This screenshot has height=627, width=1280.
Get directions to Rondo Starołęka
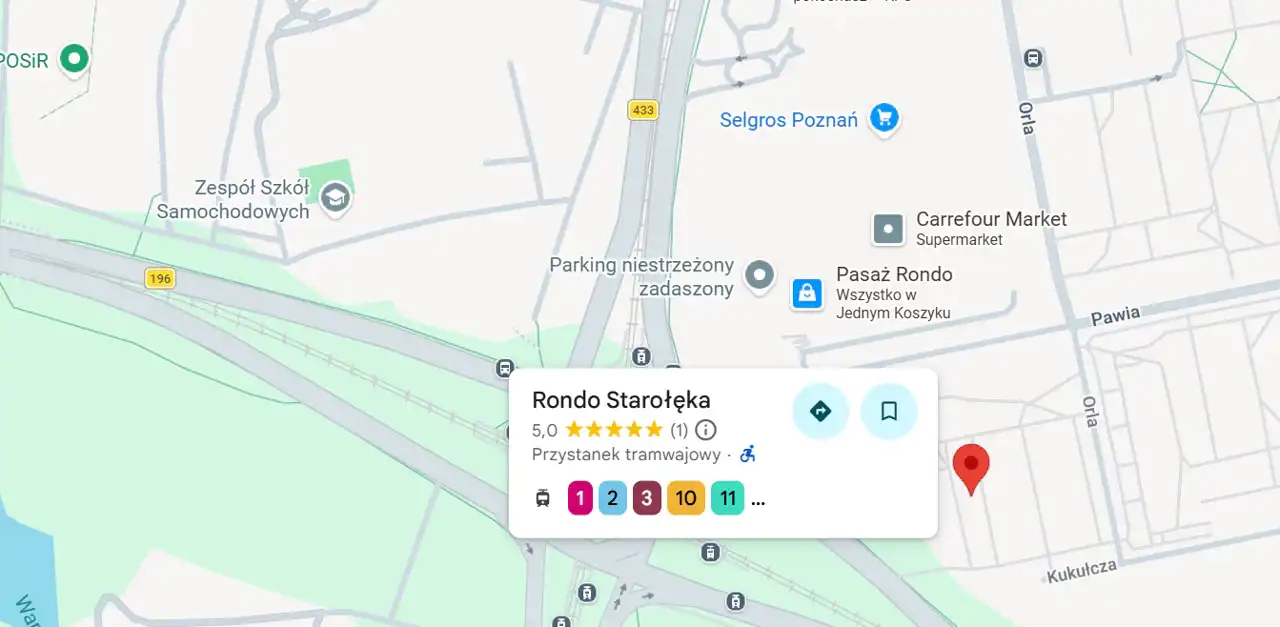(x=820, y=411)
